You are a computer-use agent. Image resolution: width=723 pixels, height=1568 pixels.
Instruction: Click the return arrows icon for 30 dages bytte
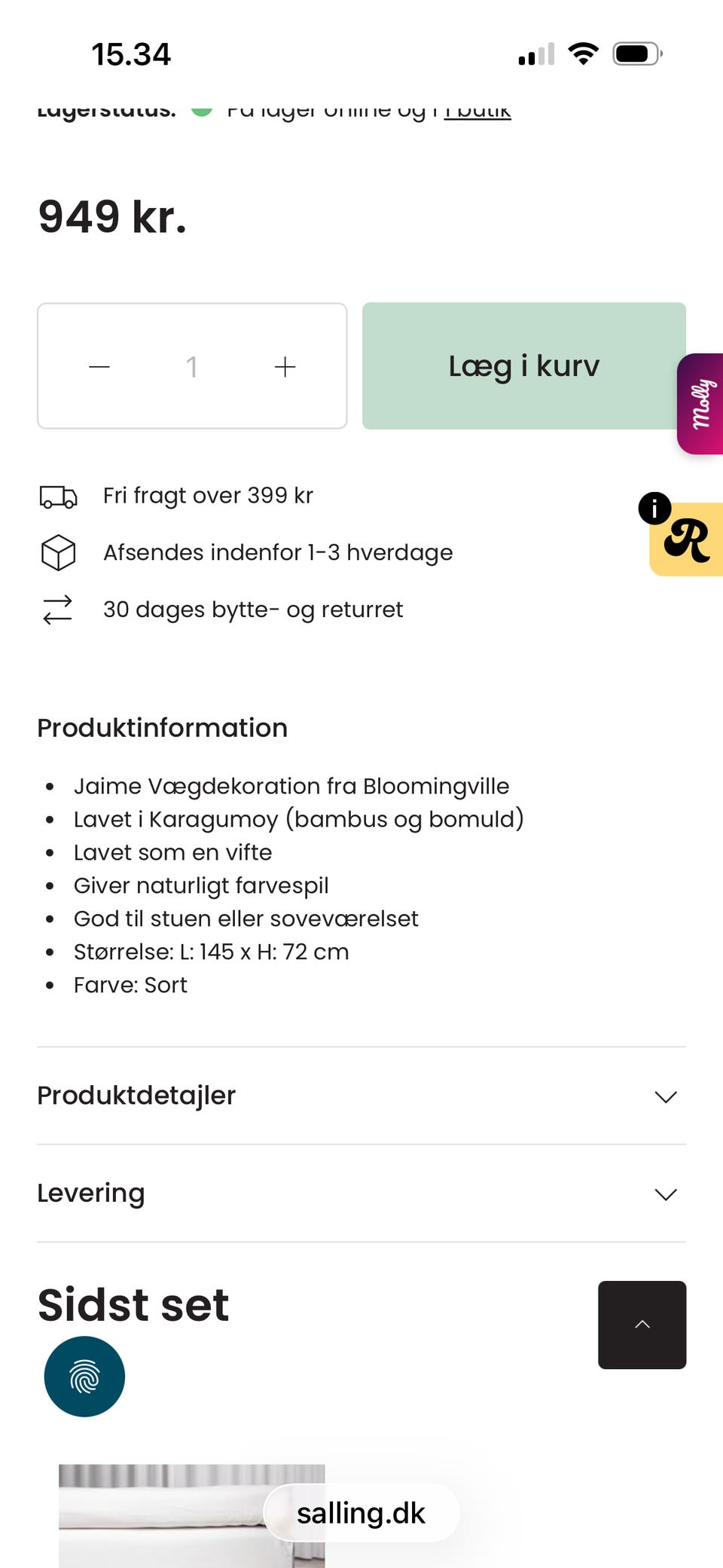tap(58, 610)
